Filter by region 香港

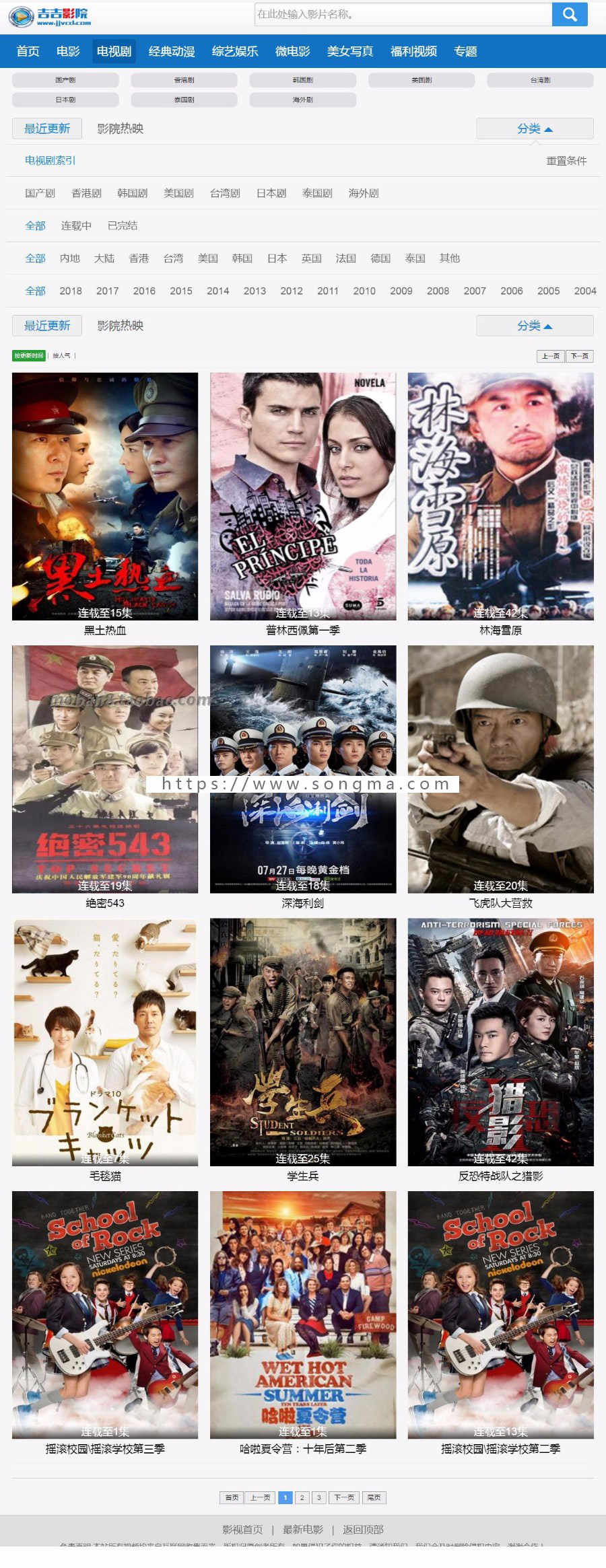(139, 258)
